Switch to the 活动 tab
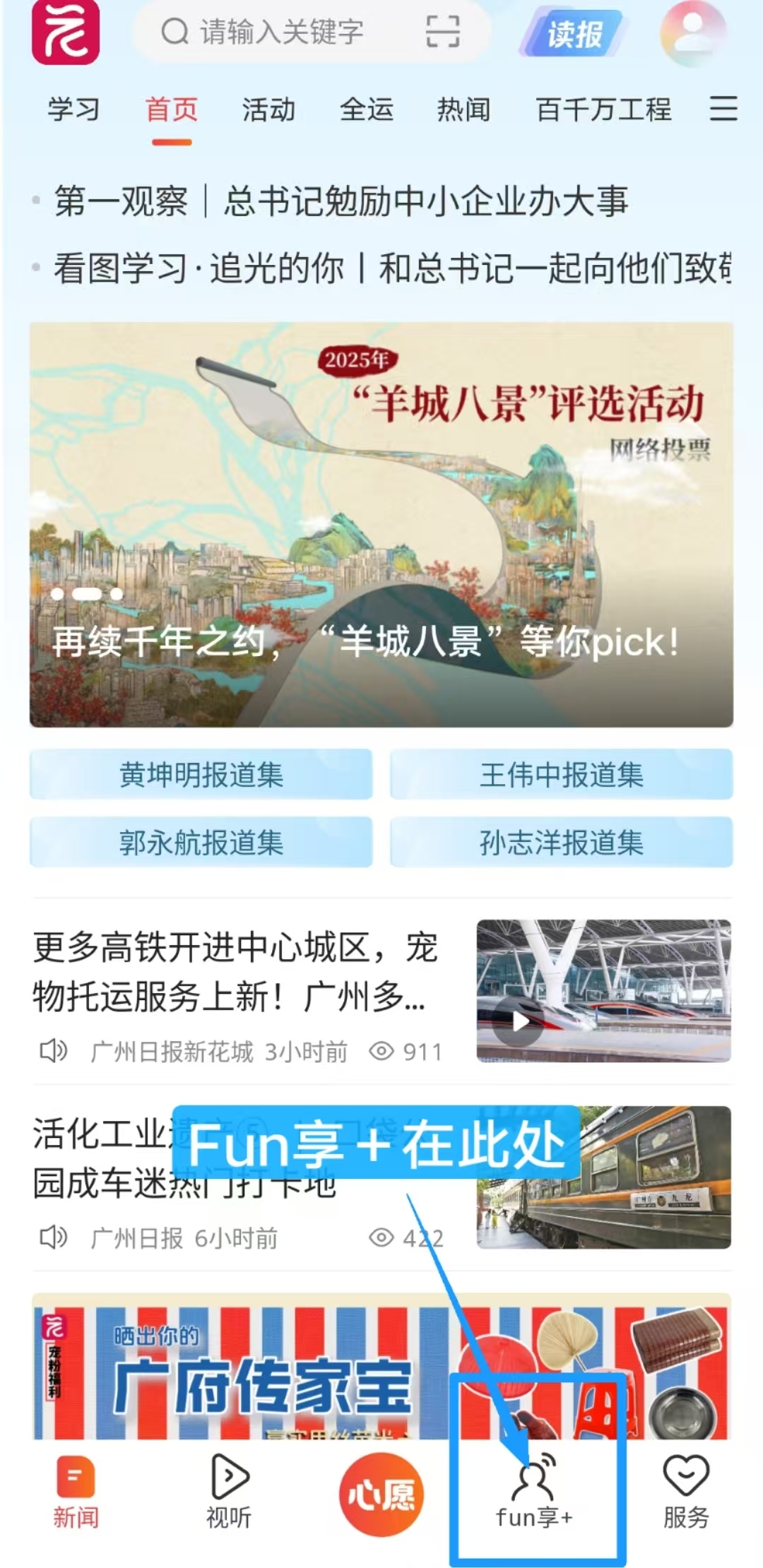 [268, 109]
